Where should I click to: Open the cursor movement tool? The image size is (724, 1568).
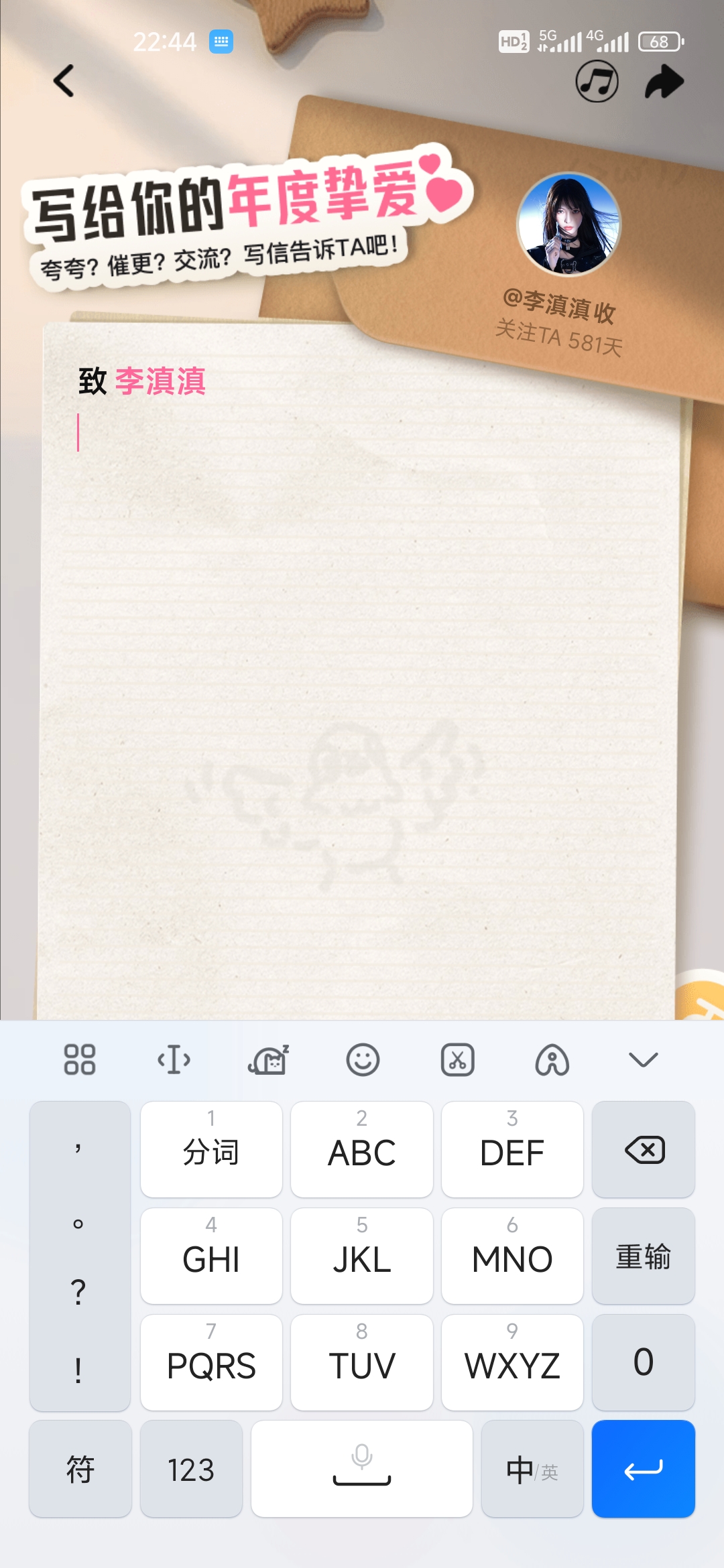tap(174, 1060)
